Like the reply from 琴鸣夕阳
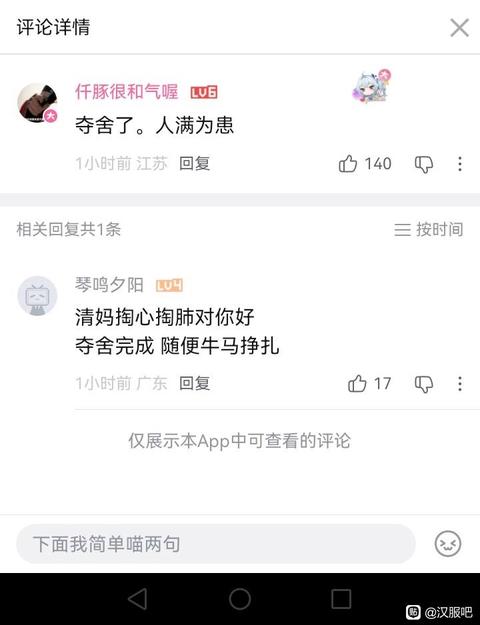 coord(357,384)
